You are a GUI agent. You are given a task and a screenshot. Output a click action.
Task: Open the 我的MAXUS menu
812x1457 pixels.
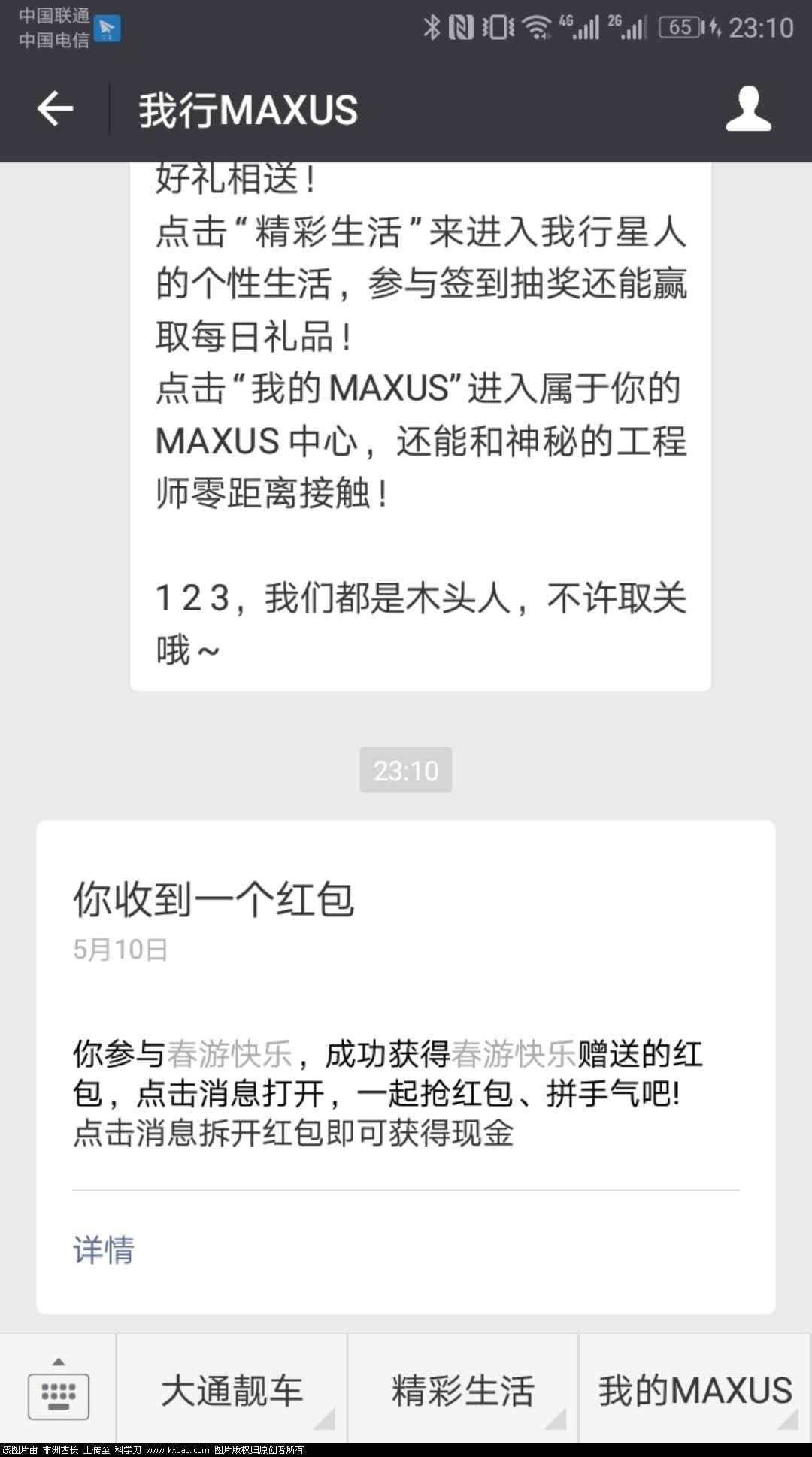click(695, 1391)
